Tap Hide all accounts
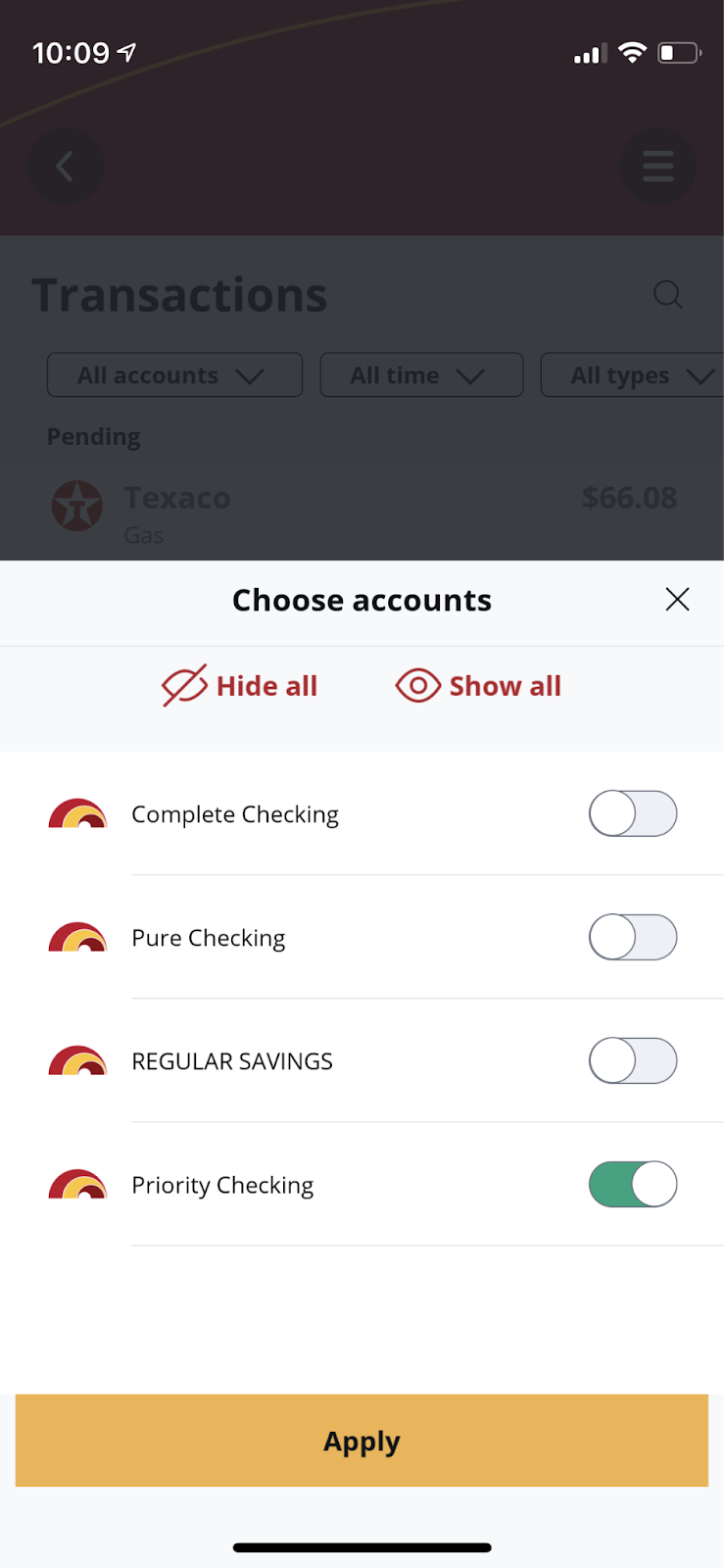 pos(240,686)
